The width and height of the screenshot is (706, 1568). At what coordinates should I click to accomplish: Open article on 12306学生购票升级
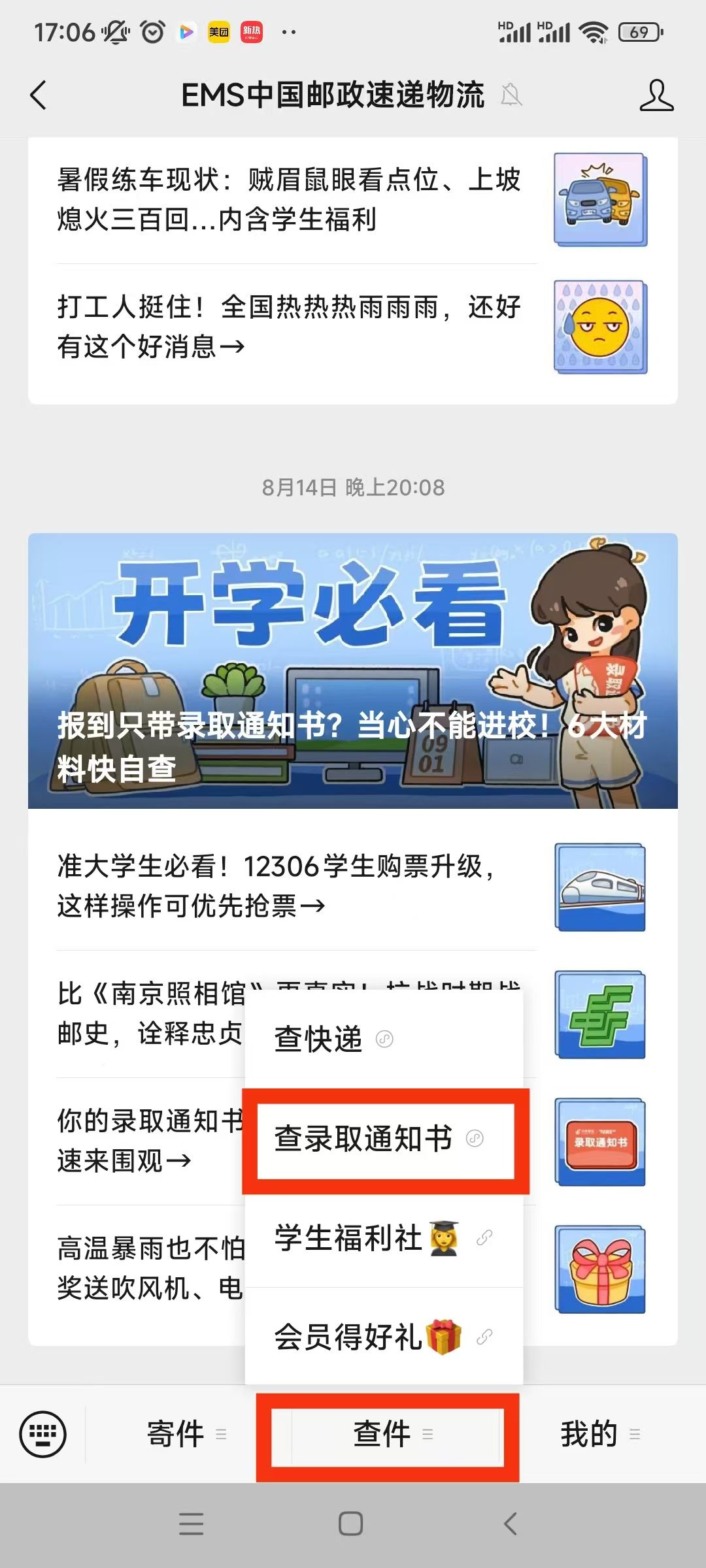click(x=288, y=885)
